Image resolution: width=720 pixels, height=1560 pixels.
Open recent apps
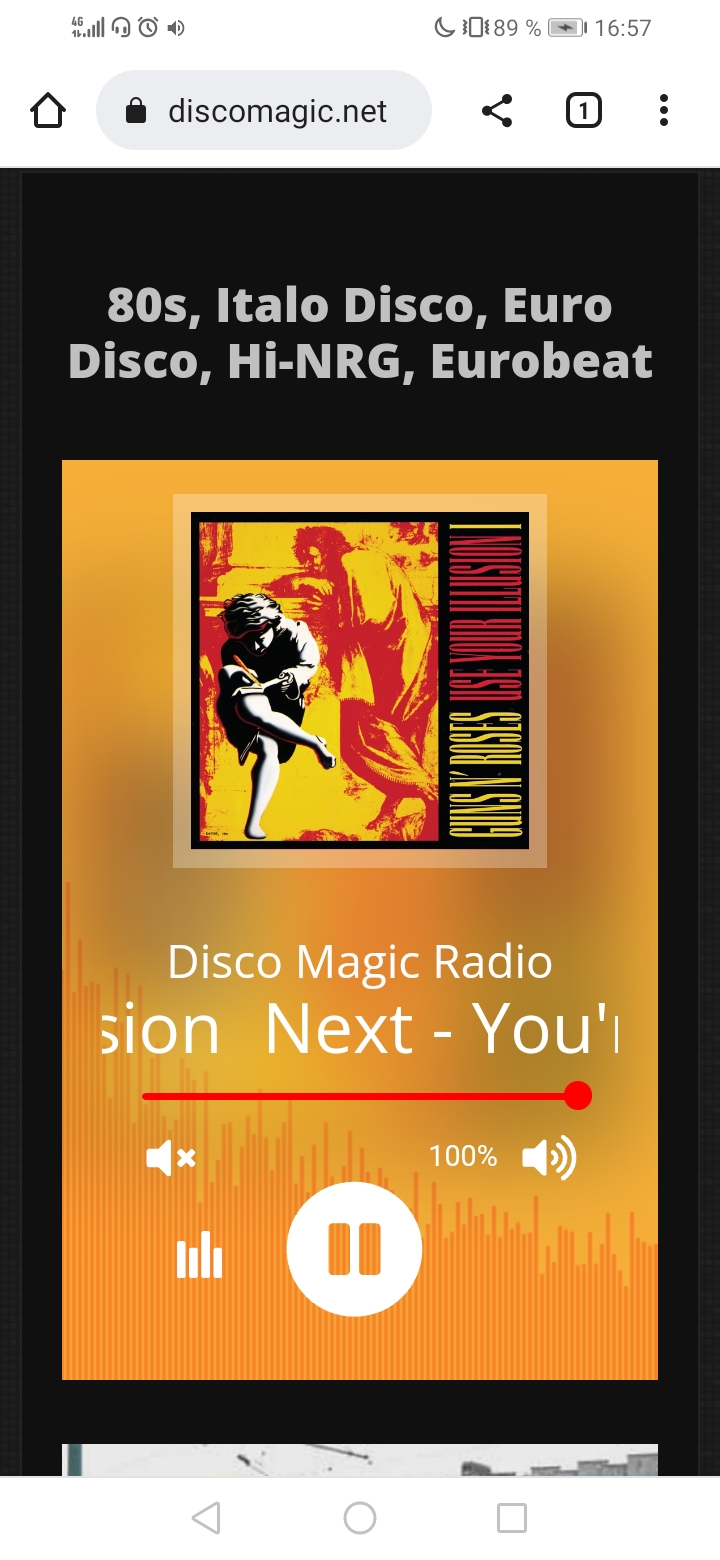tap(511, 1518)
